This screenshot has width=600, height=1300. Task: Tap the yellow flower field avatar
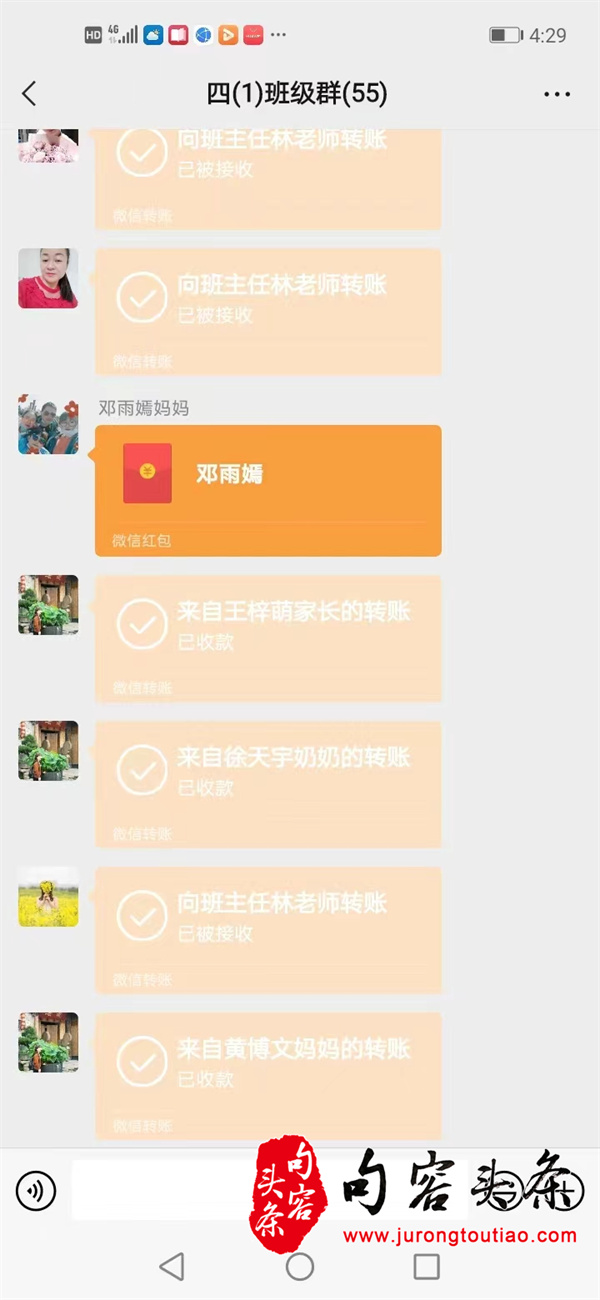48,896
